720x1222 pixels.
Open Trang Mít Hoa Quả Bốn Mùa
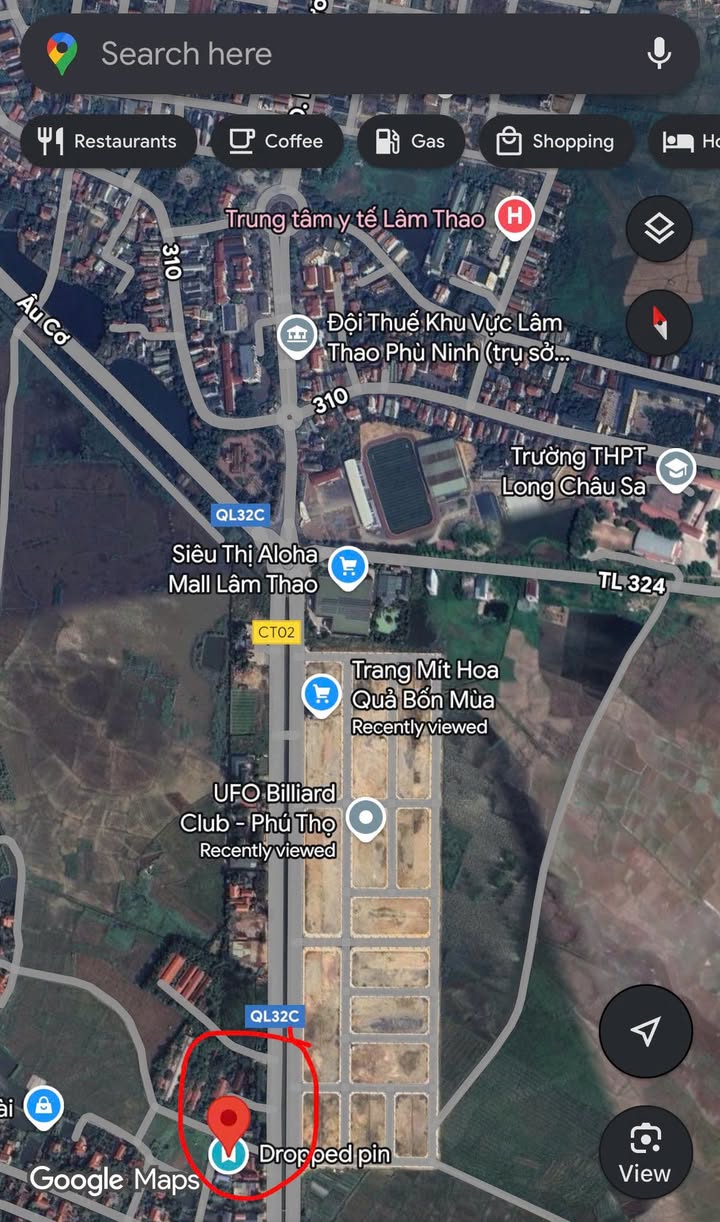point(320,693)
